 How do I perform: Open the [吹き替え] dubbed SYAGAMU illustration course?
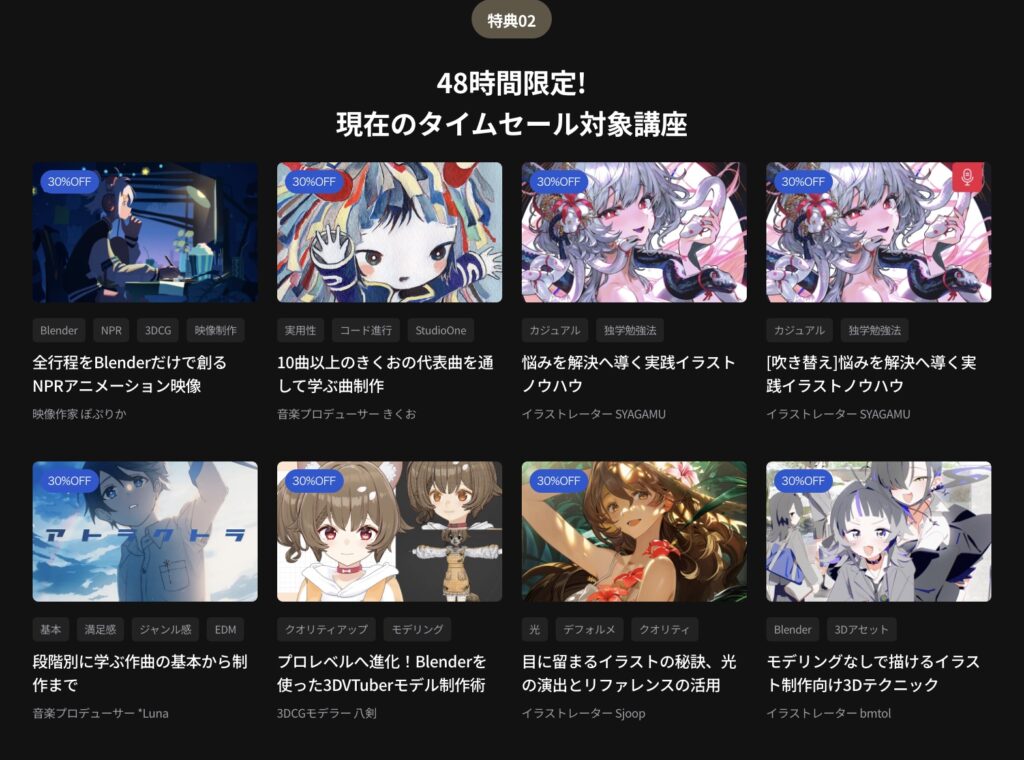(878, 233)
